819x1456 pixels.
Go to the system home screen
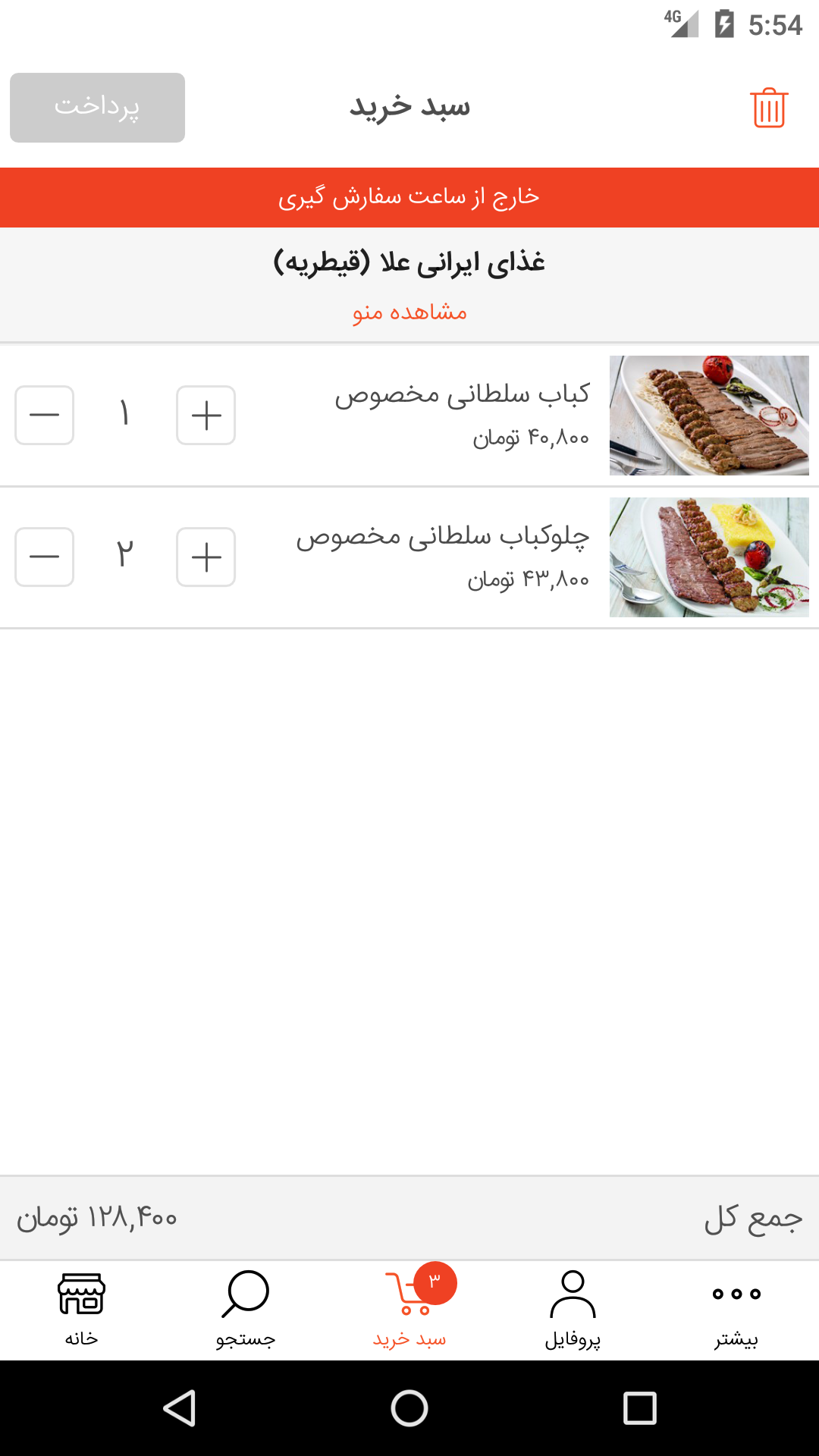click(x=409, y=1408)
